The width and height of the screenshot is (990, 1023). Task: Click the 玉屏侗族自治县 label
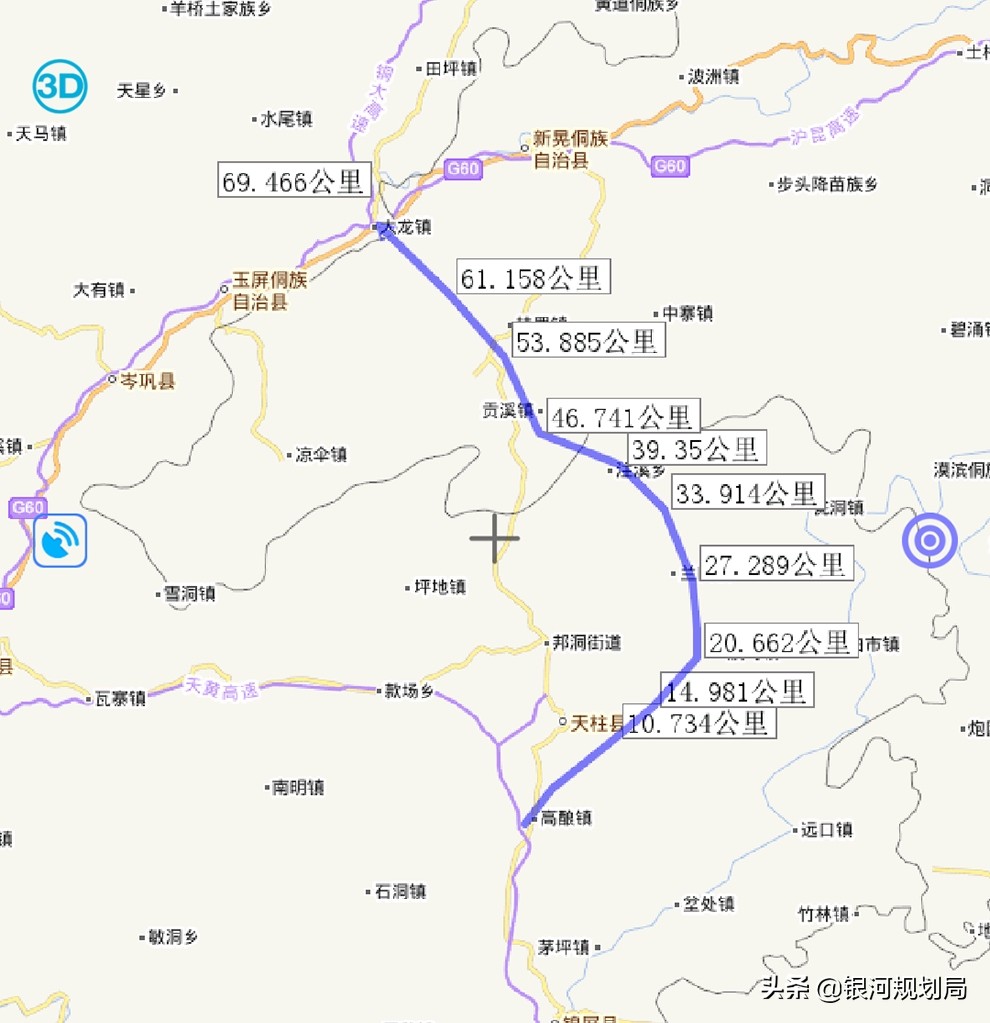pos(260,288)
